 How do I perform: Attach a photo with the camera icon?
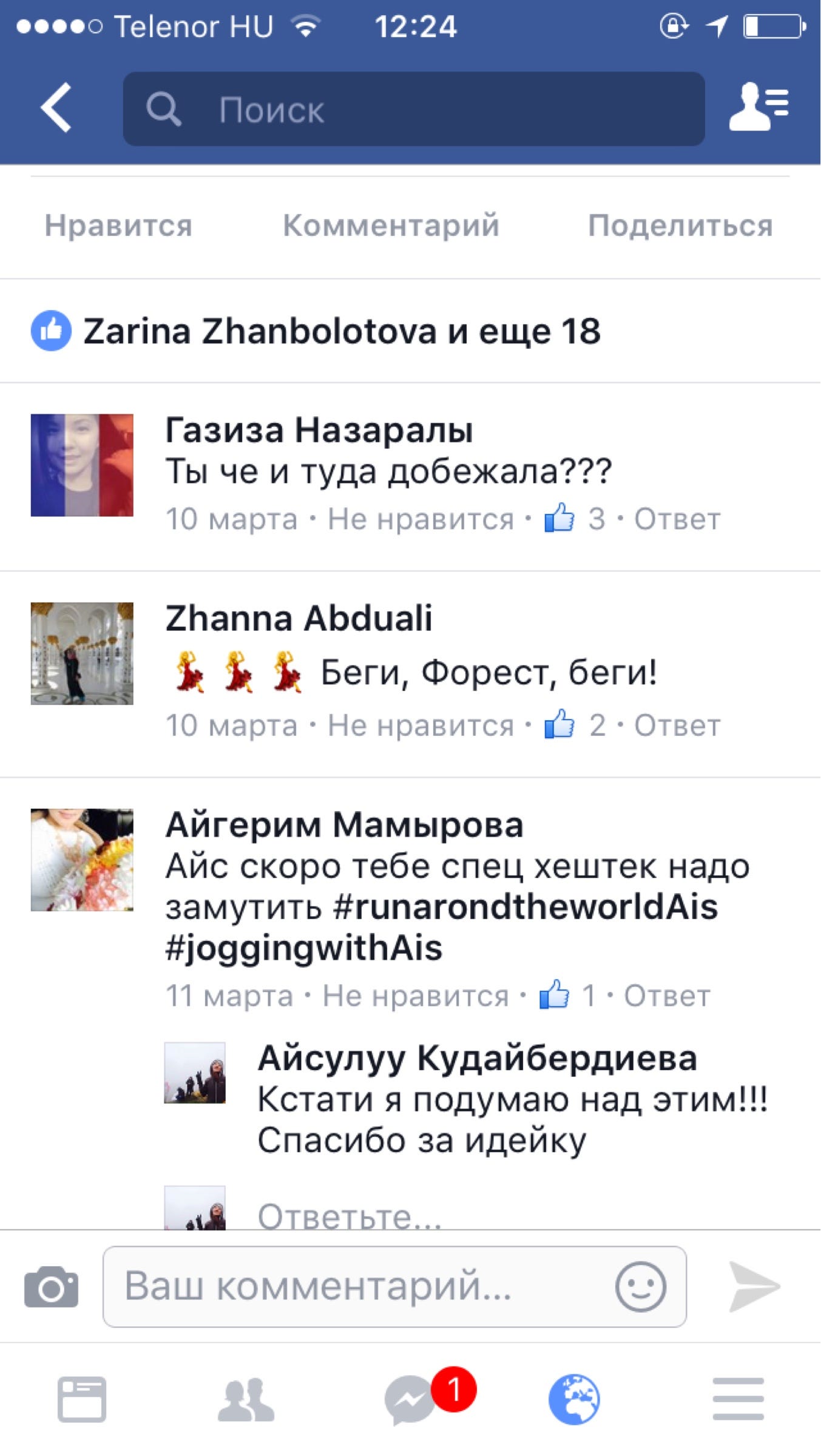(51, 1286)
